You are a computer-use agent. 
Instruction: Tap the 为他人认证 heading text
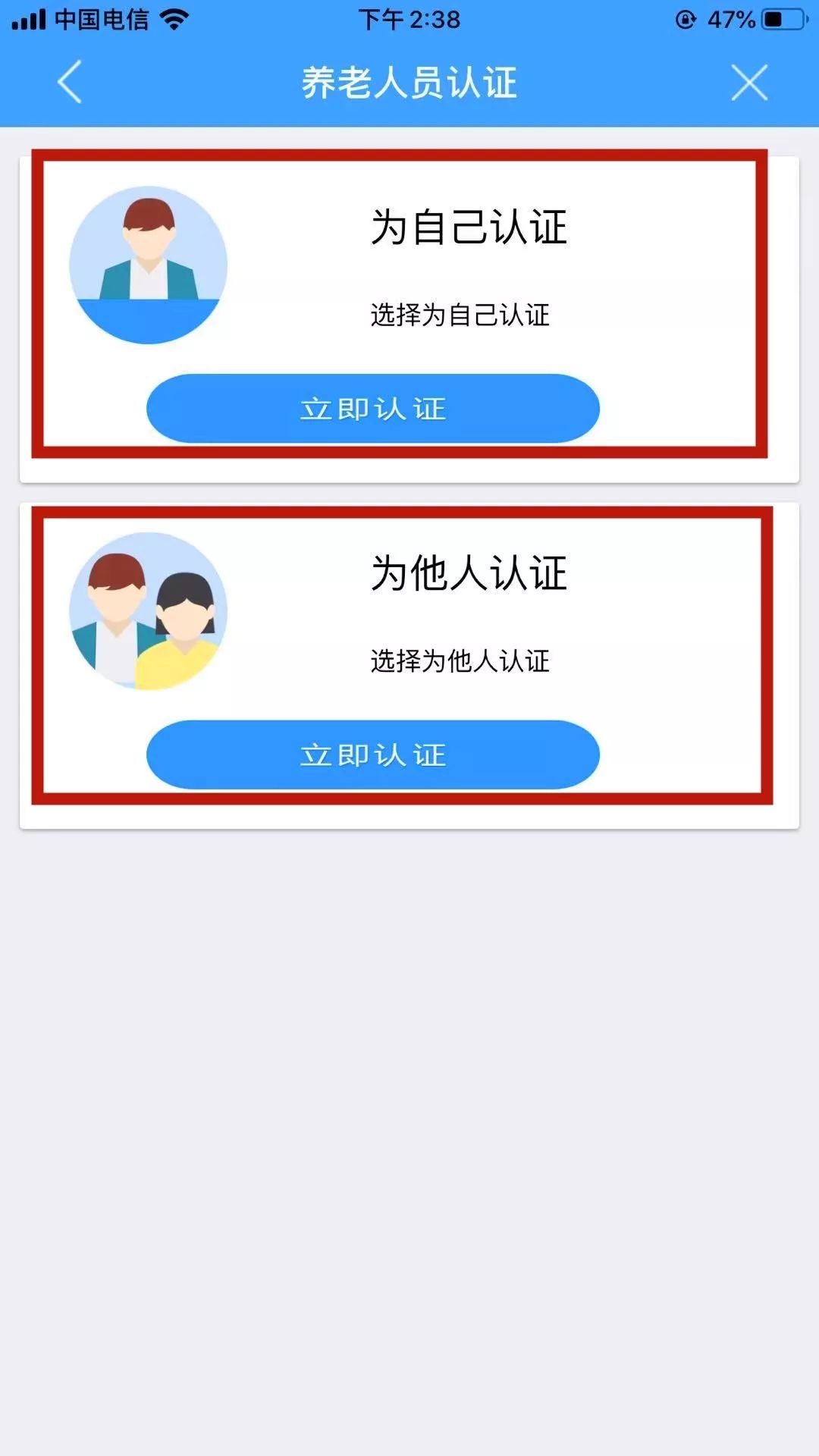(x=465, y=575)
